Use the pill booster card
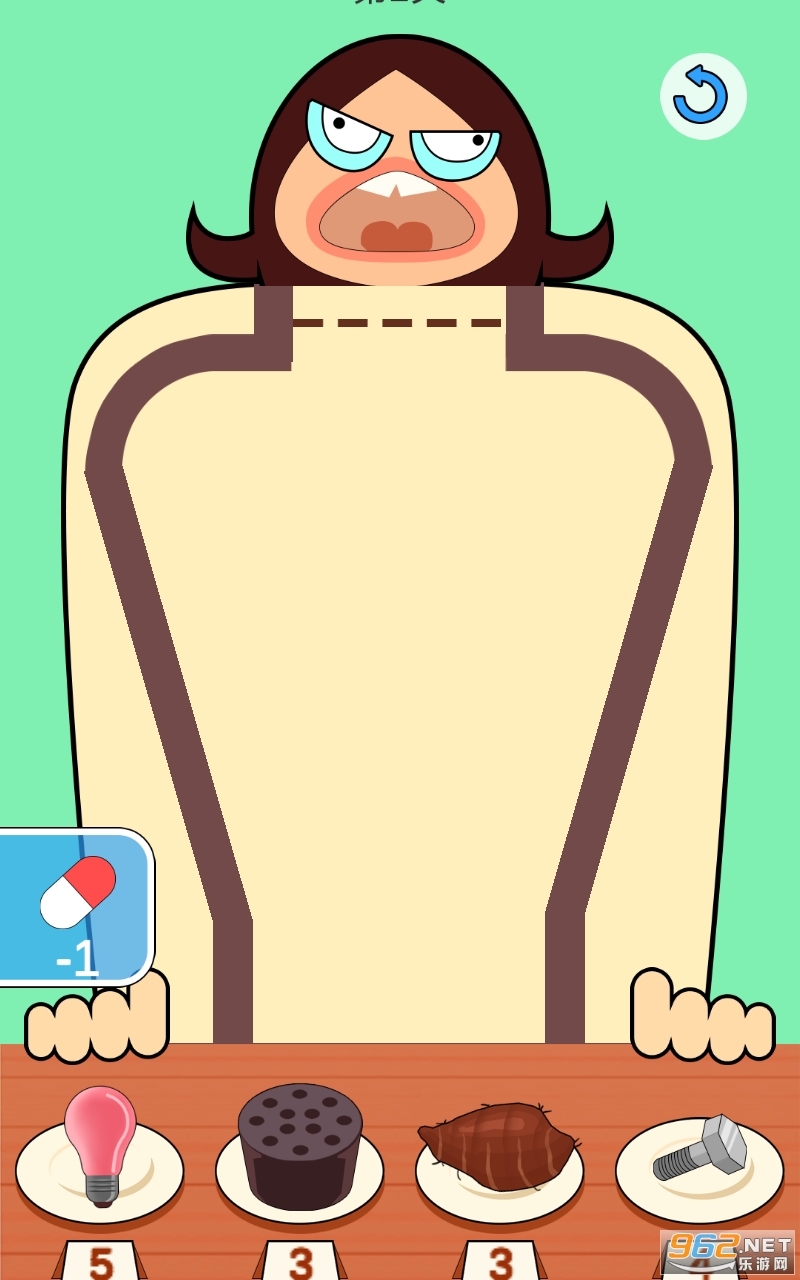The height and width of the screenshot is (1280, 800). point(75,905)
